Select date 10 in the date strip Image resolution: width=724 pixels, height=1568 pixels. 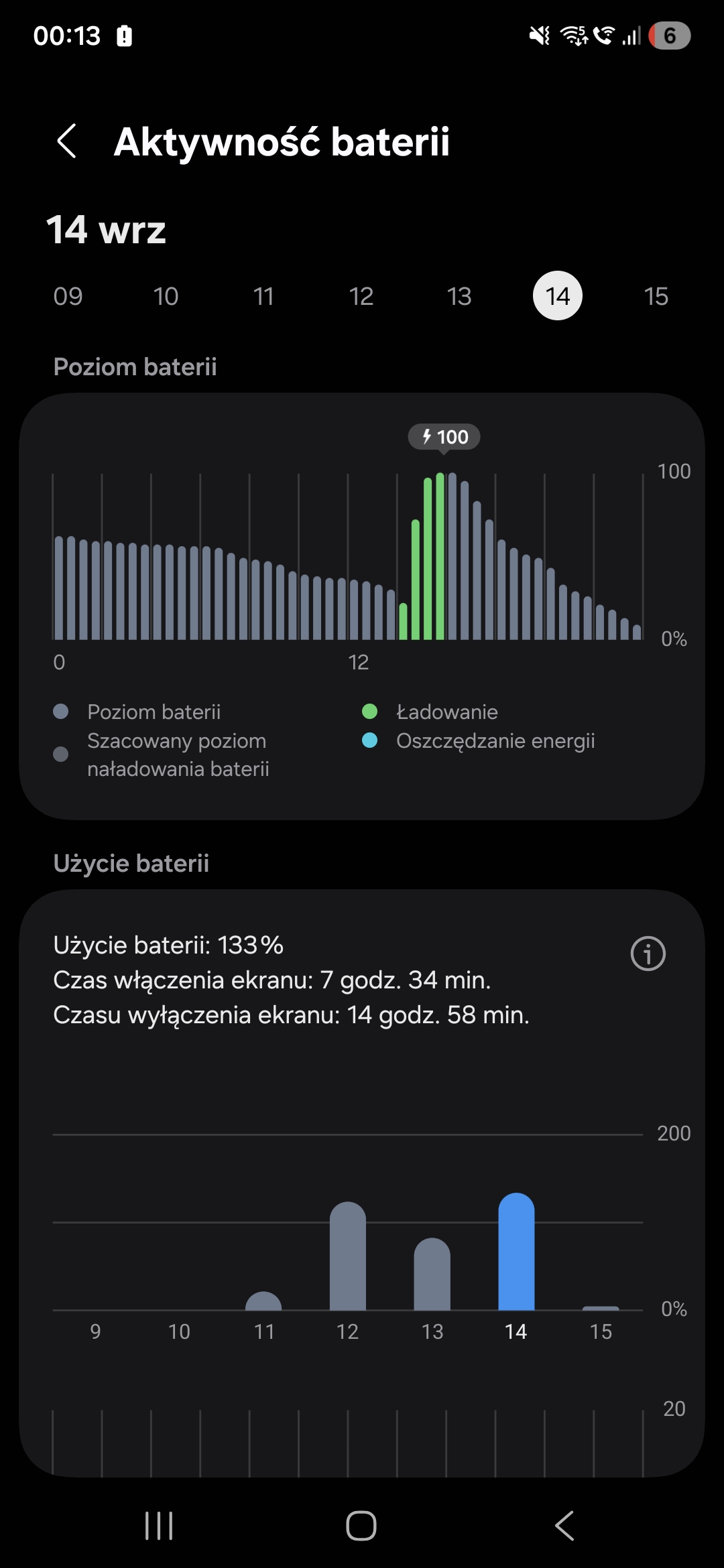pyautogui.click(x=166, y=296)
